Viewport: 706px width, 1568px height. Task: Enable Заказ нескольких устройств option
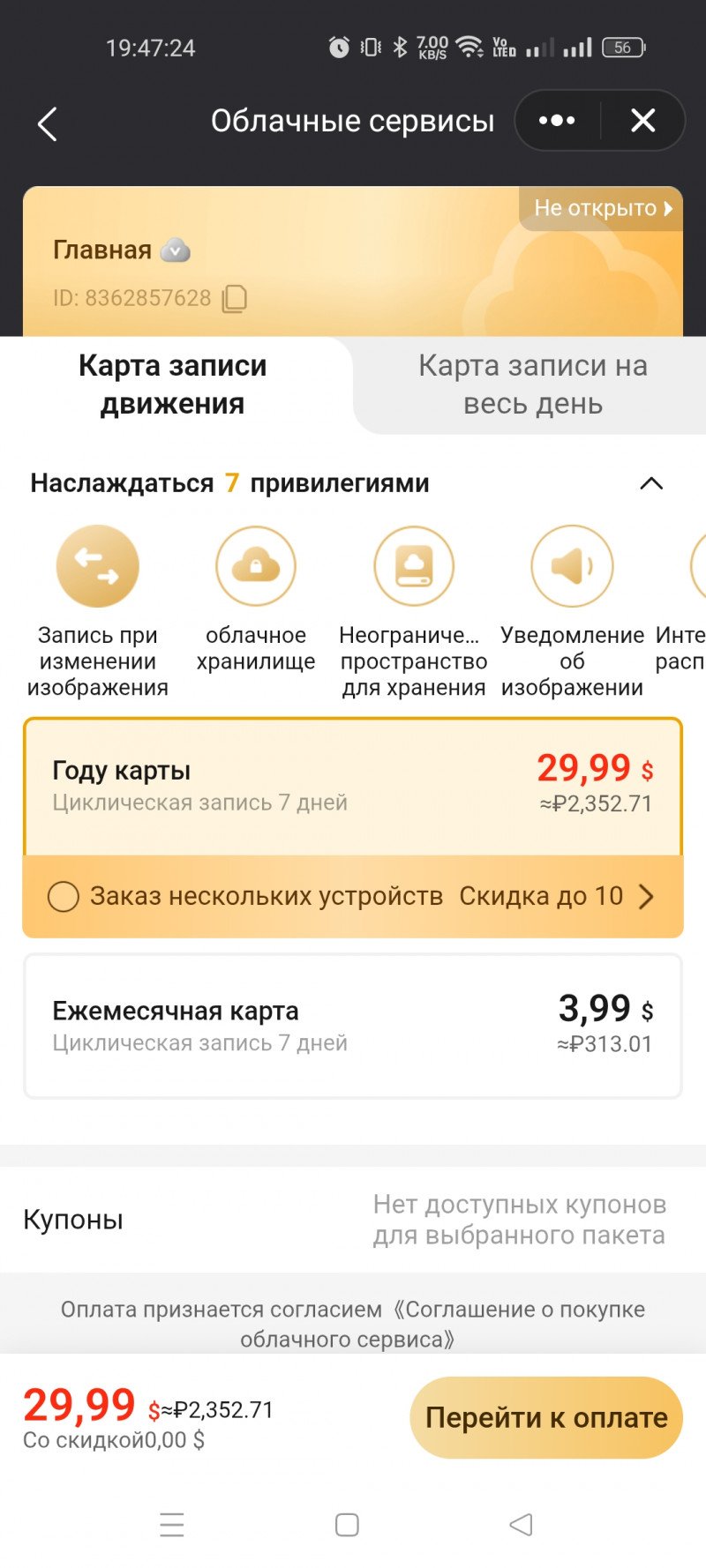point(64,897)
